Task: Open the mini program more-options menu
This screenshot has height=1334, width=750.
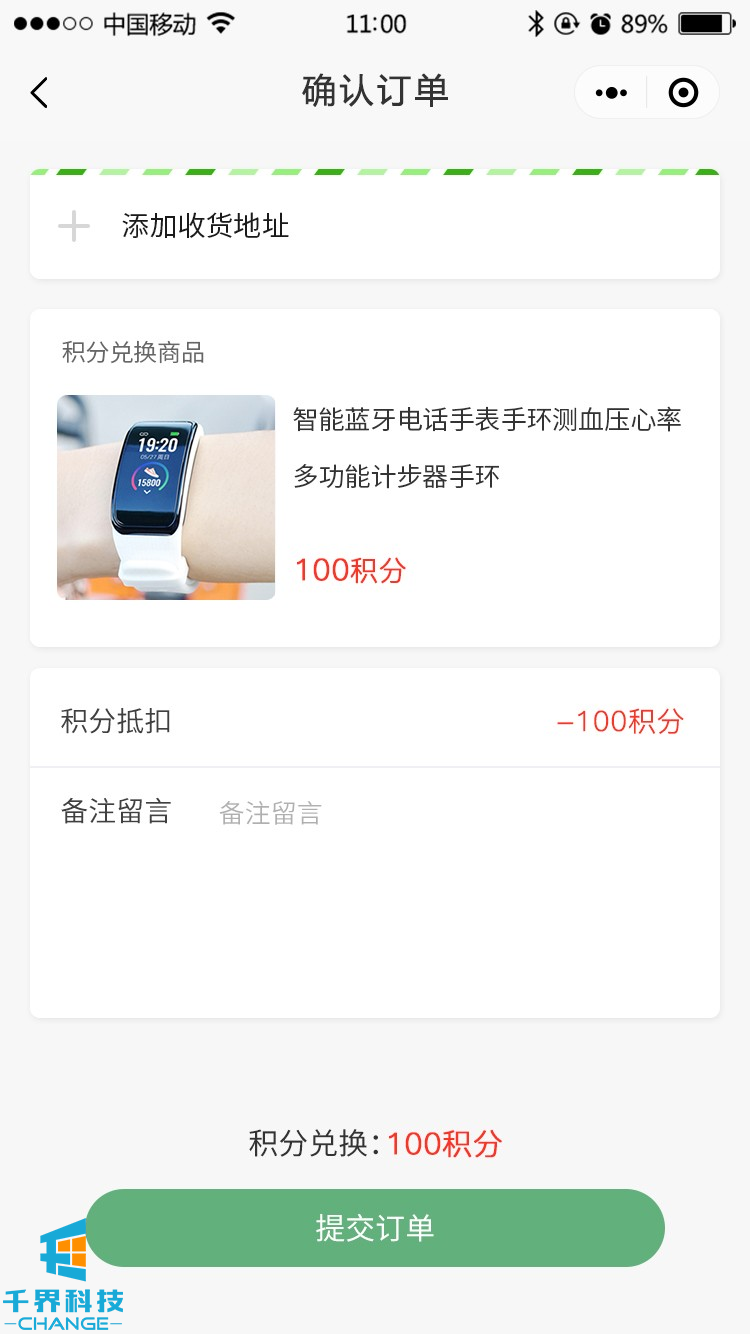Action: (611, 93)
